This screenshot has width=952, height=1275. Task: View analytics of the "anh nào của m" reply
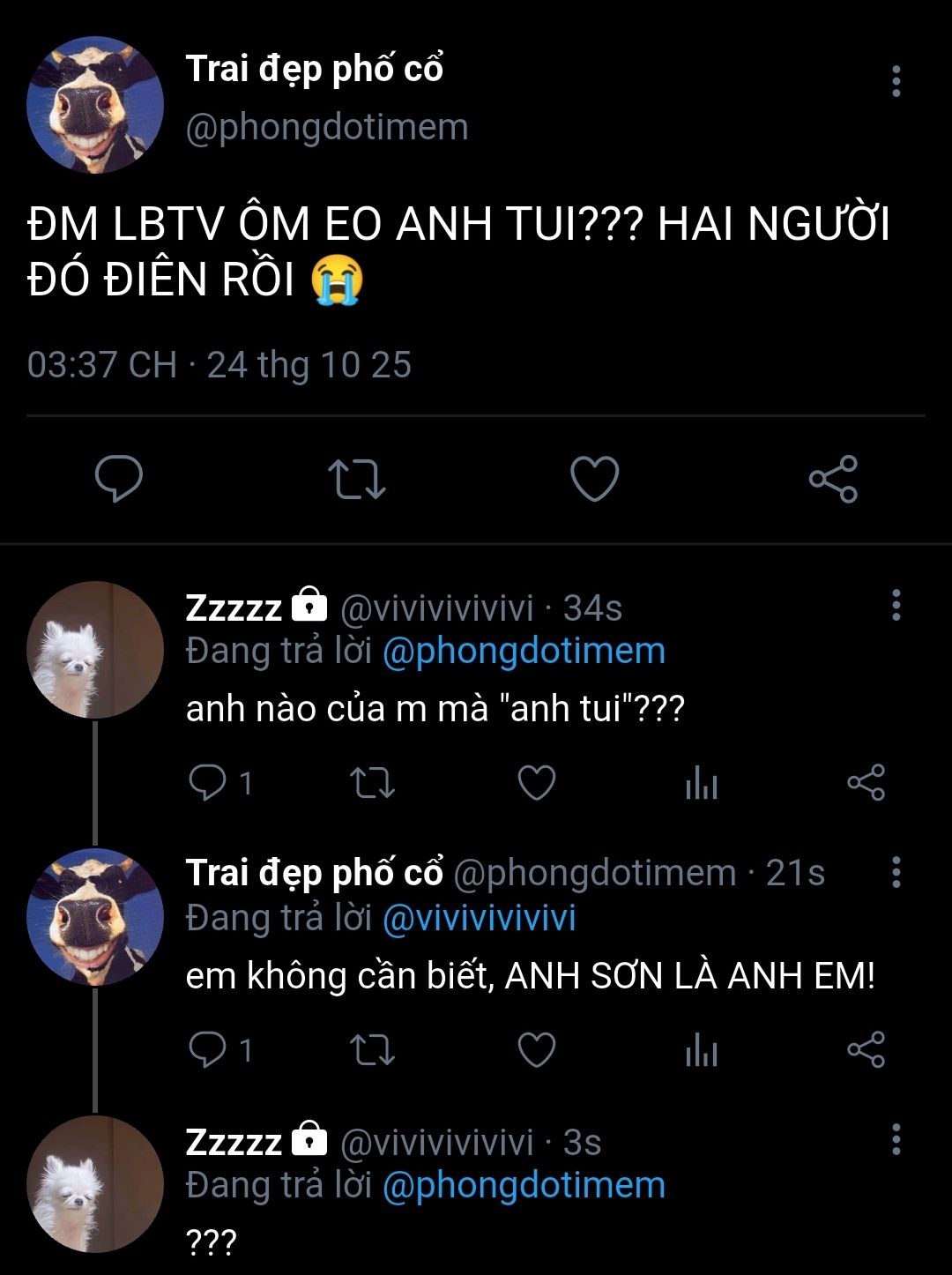click(x=702, y=782)
